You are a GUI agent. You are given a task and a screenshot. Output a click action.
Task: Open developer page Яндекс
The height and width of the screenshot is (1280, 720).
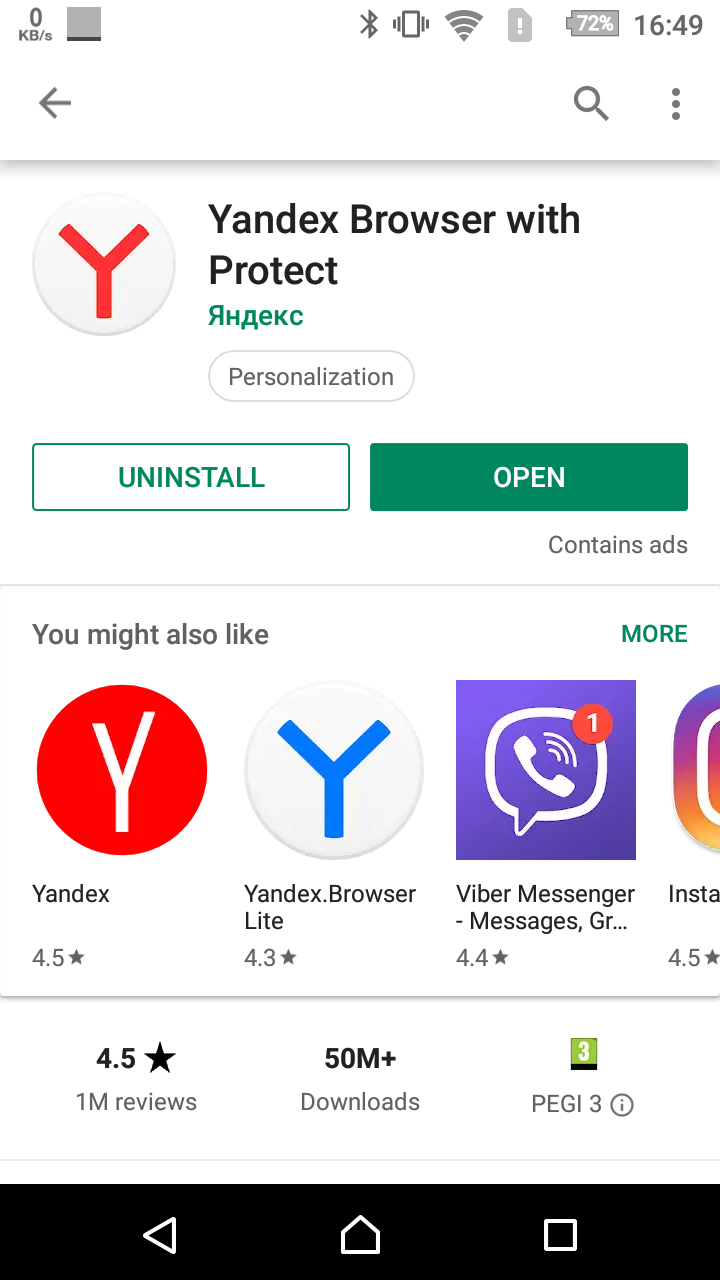pos(256,316)
